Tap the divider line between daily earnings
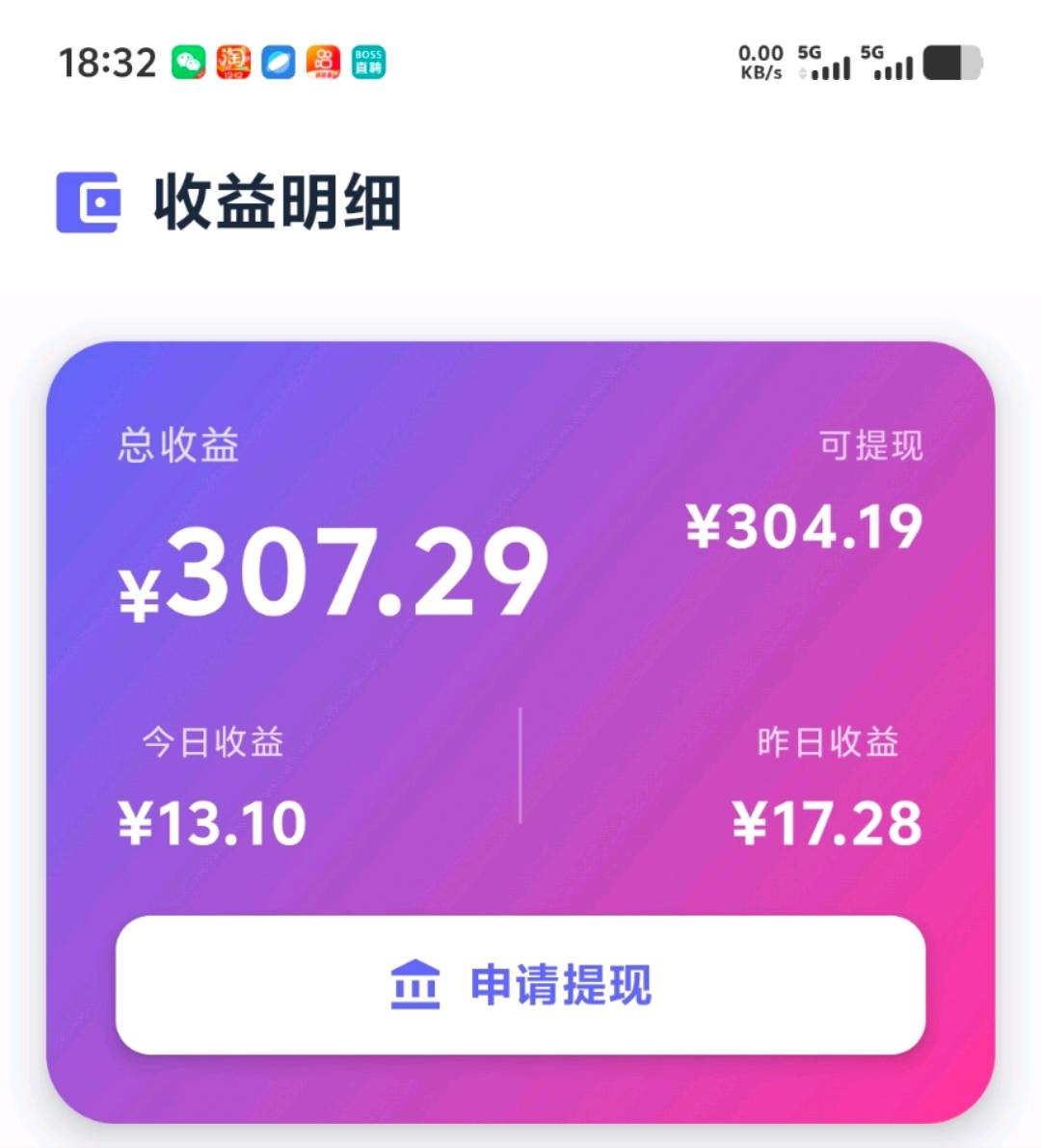1041x1148 pixels. click(520, 766)
